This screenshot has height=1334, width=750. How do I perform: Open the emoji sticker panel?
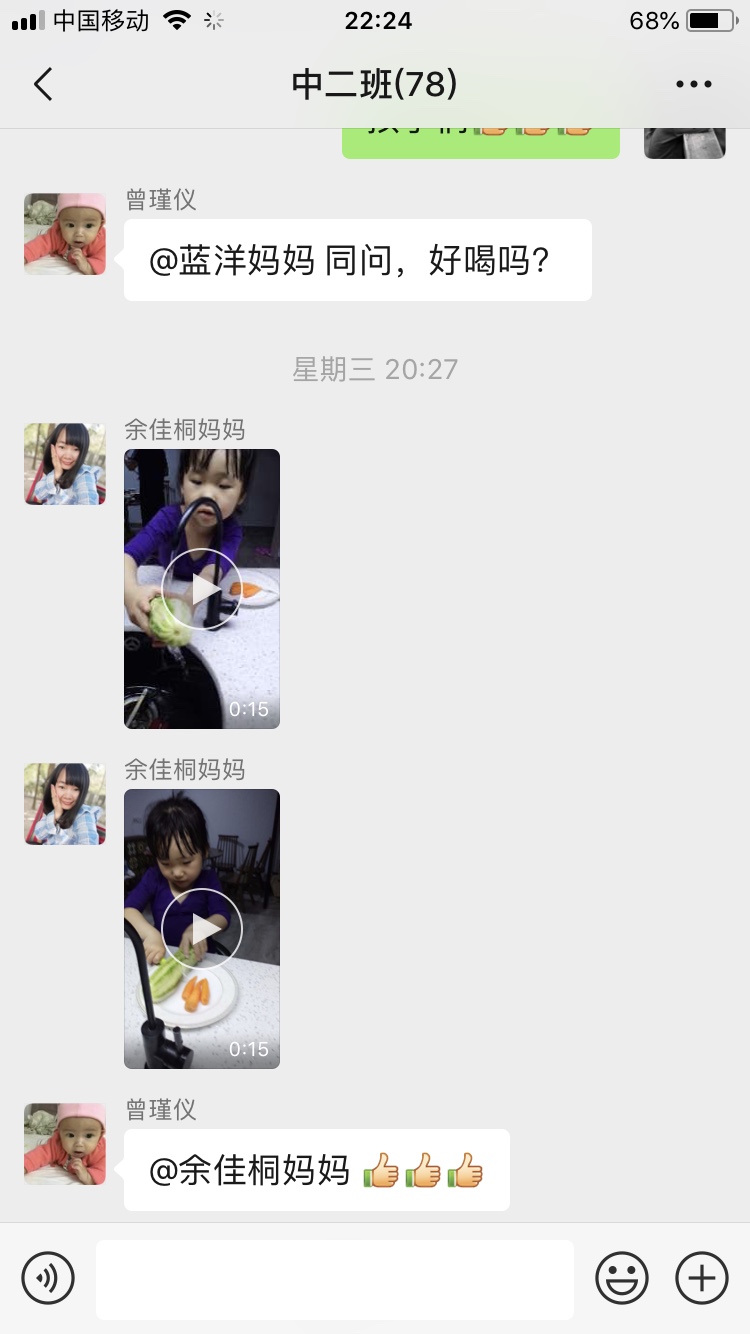tap(622, 1277)
